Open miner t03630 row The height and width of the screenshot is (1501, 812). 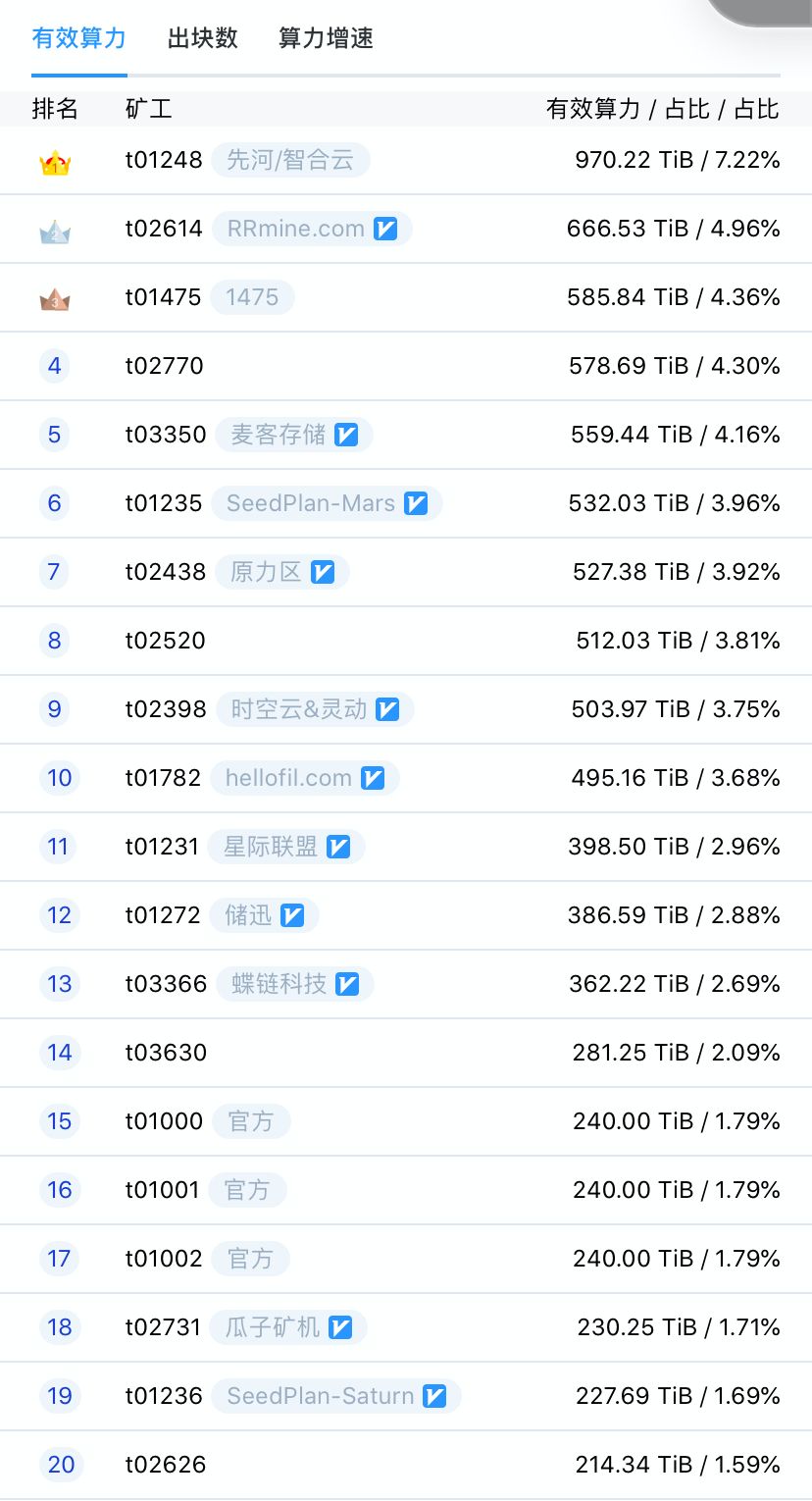406,1053
